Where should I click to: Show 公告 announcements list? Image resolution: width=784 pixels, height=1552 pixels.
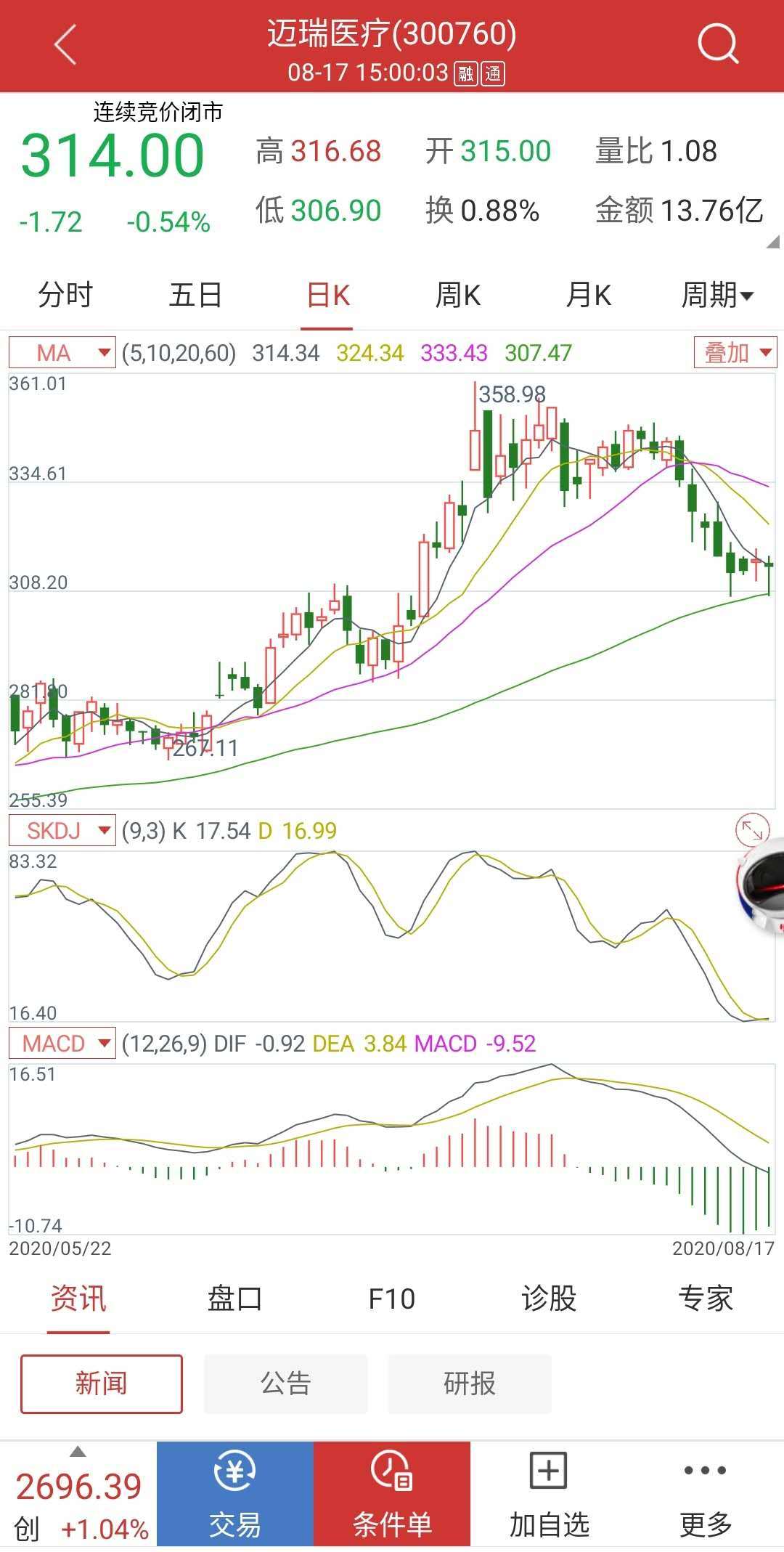[285, 1384]
